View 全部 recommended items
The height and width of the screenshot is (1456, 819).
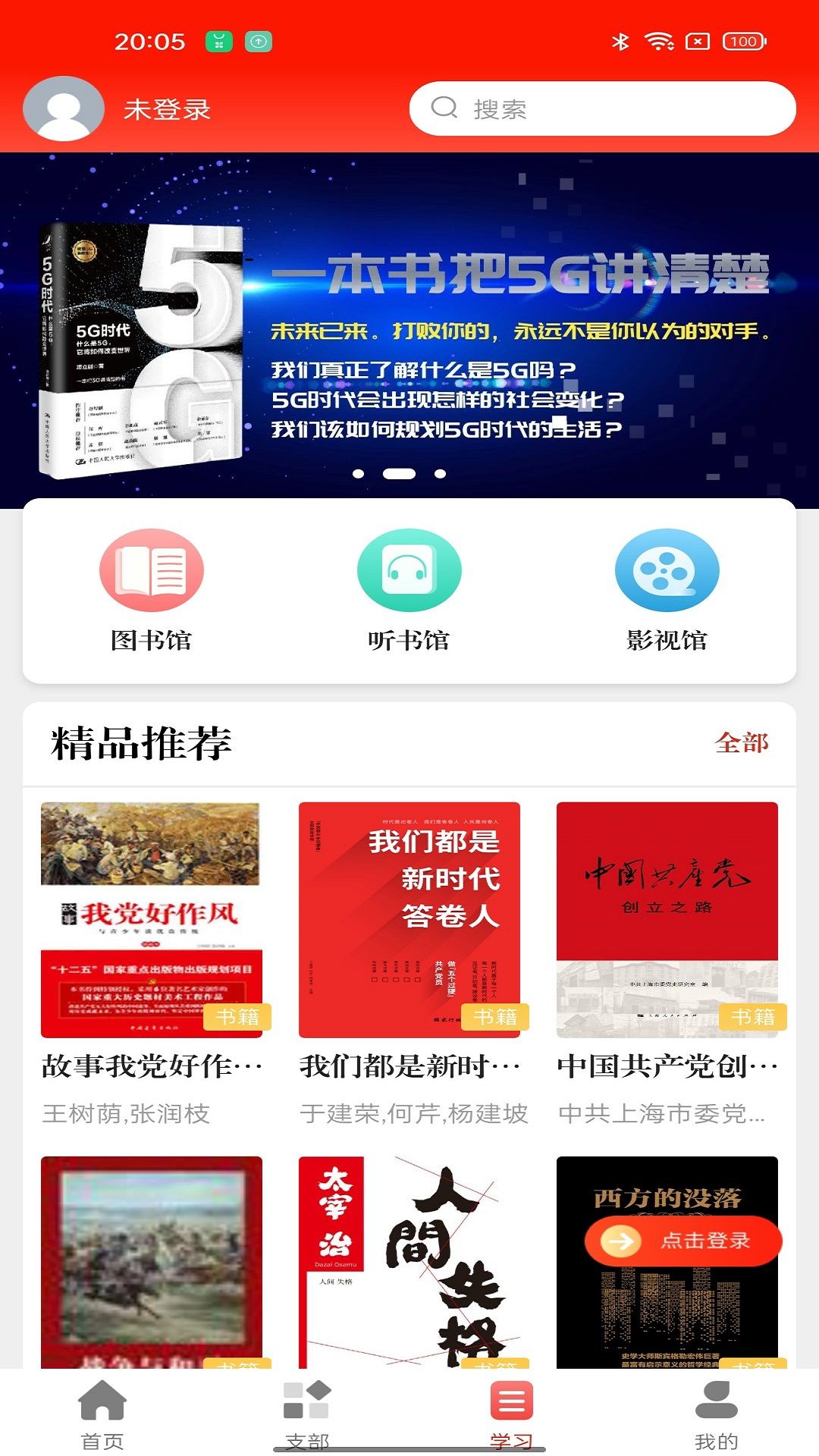741,743
